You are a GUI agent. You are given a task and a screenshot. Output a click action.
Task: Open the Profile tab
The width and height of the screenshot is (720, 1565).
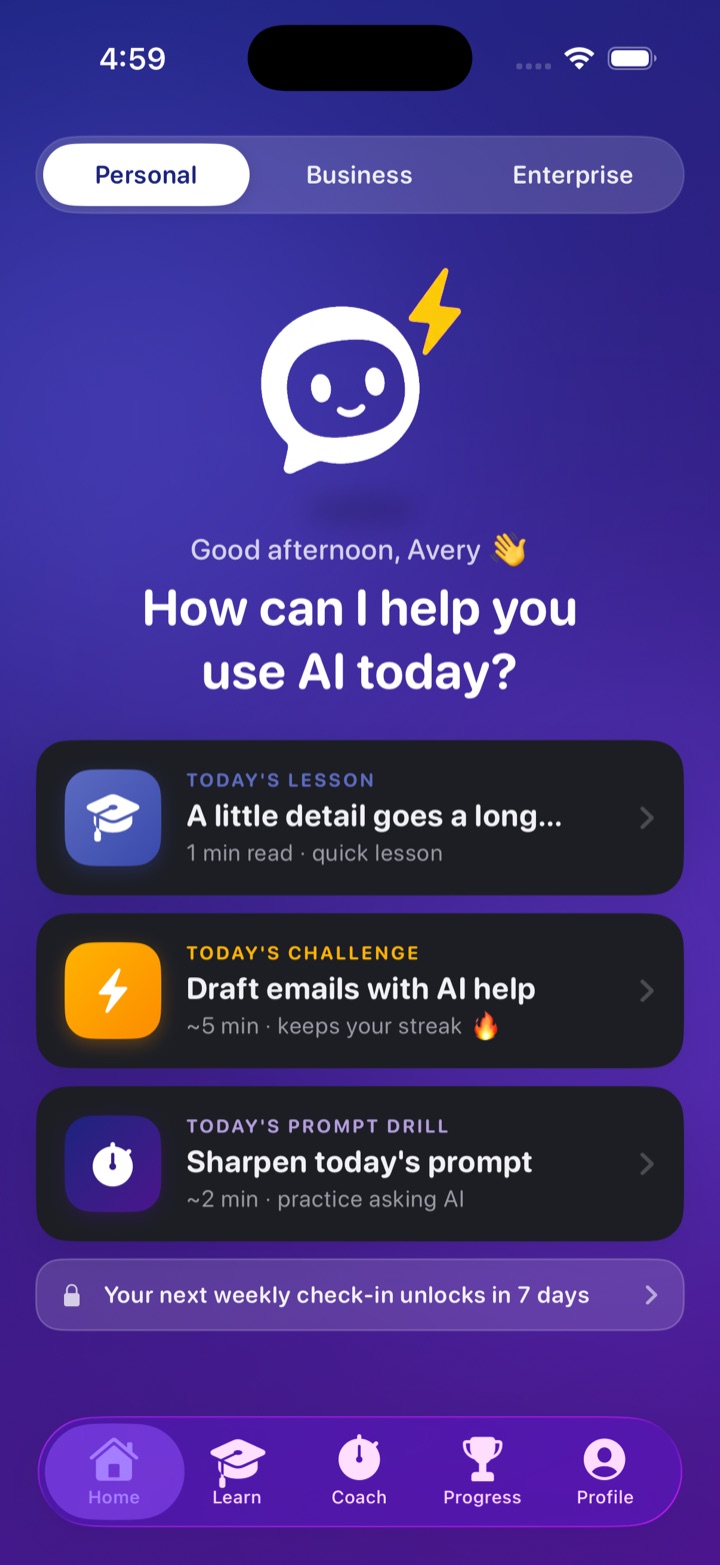[x=605, y=1472]
